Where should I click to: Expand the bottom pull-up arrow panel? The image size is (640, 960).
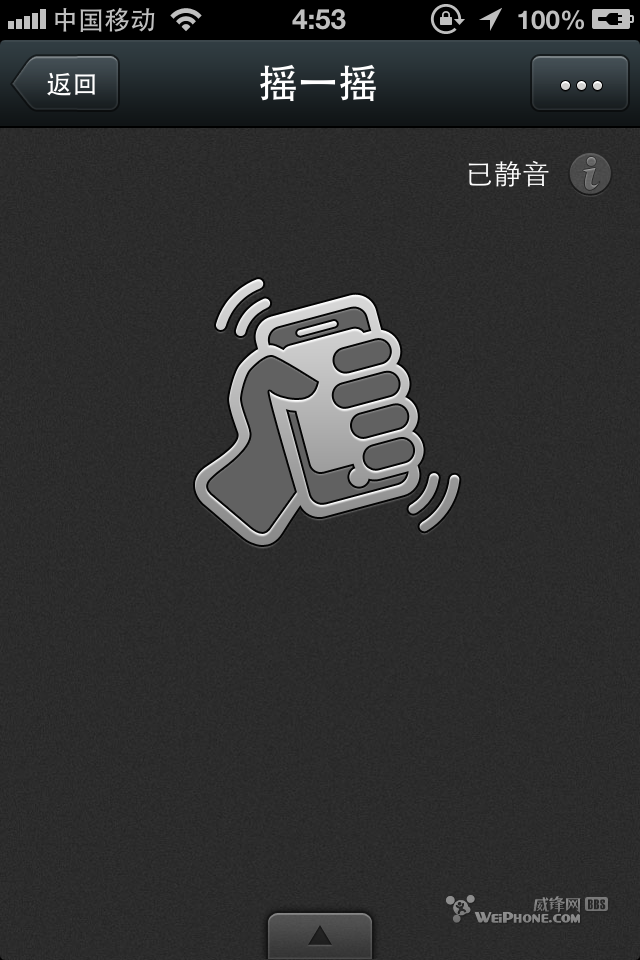[319, 936]
